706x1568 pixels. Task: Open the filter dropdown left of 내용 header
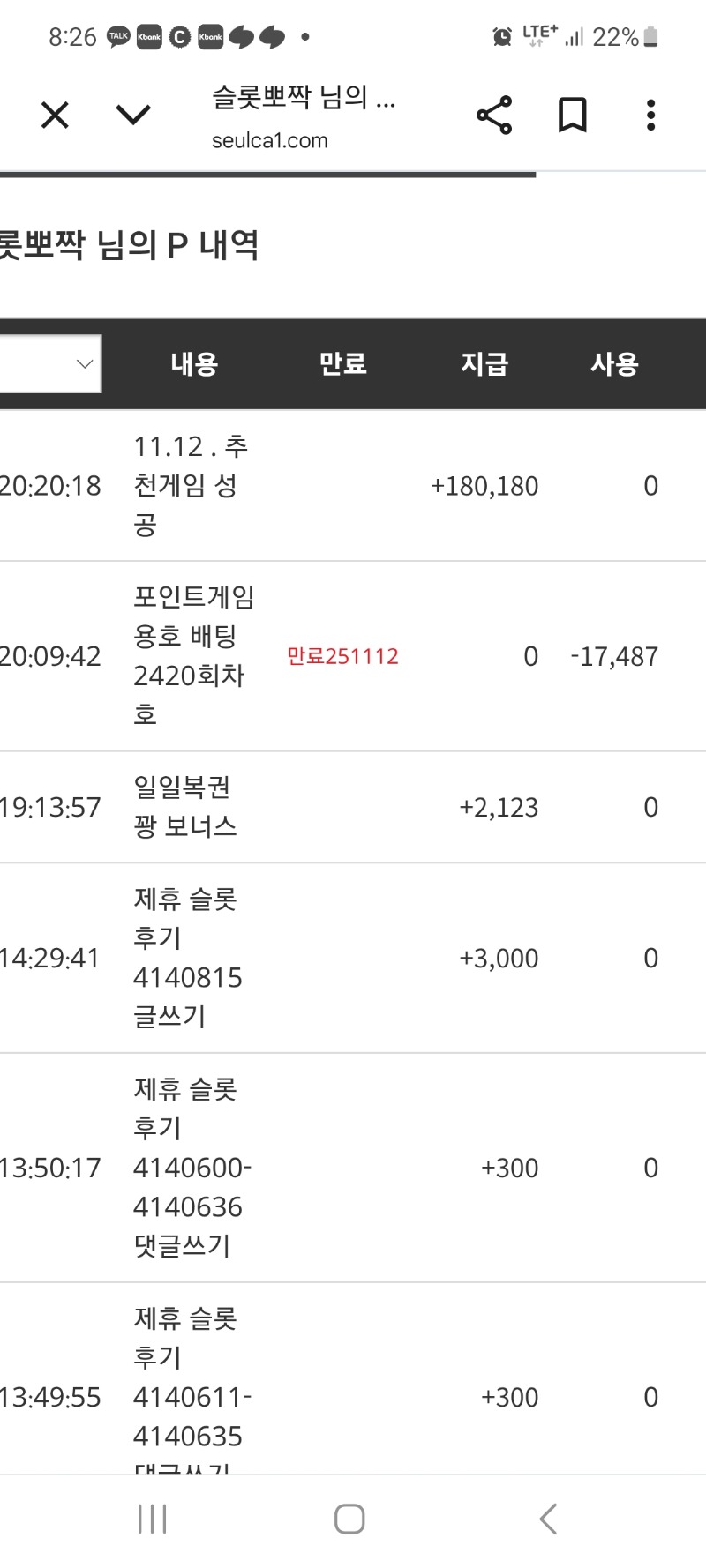point(49,362)
